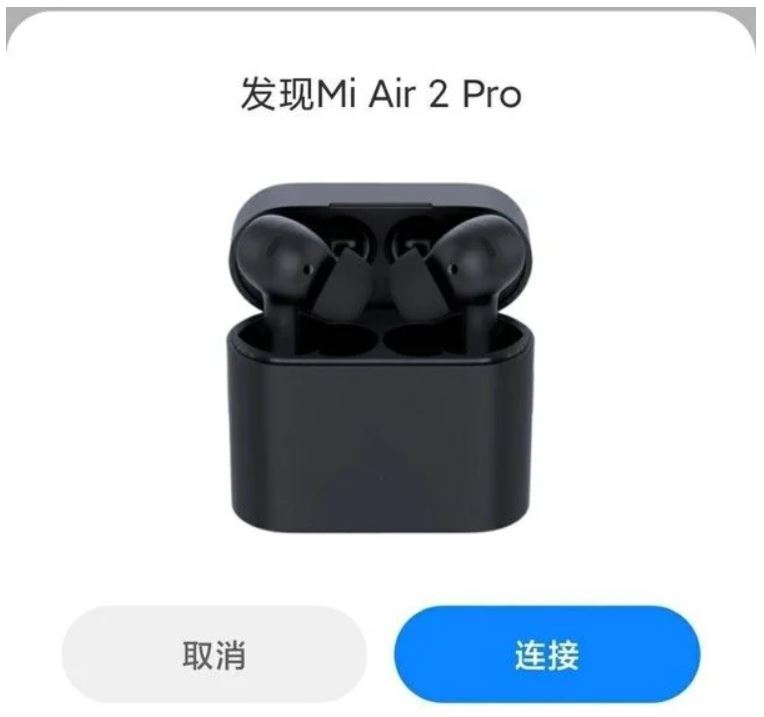Tap 连接 to connect Mi Air 2 Pro
The width and height of the screenshot is (764, 717).
[547, 655]
